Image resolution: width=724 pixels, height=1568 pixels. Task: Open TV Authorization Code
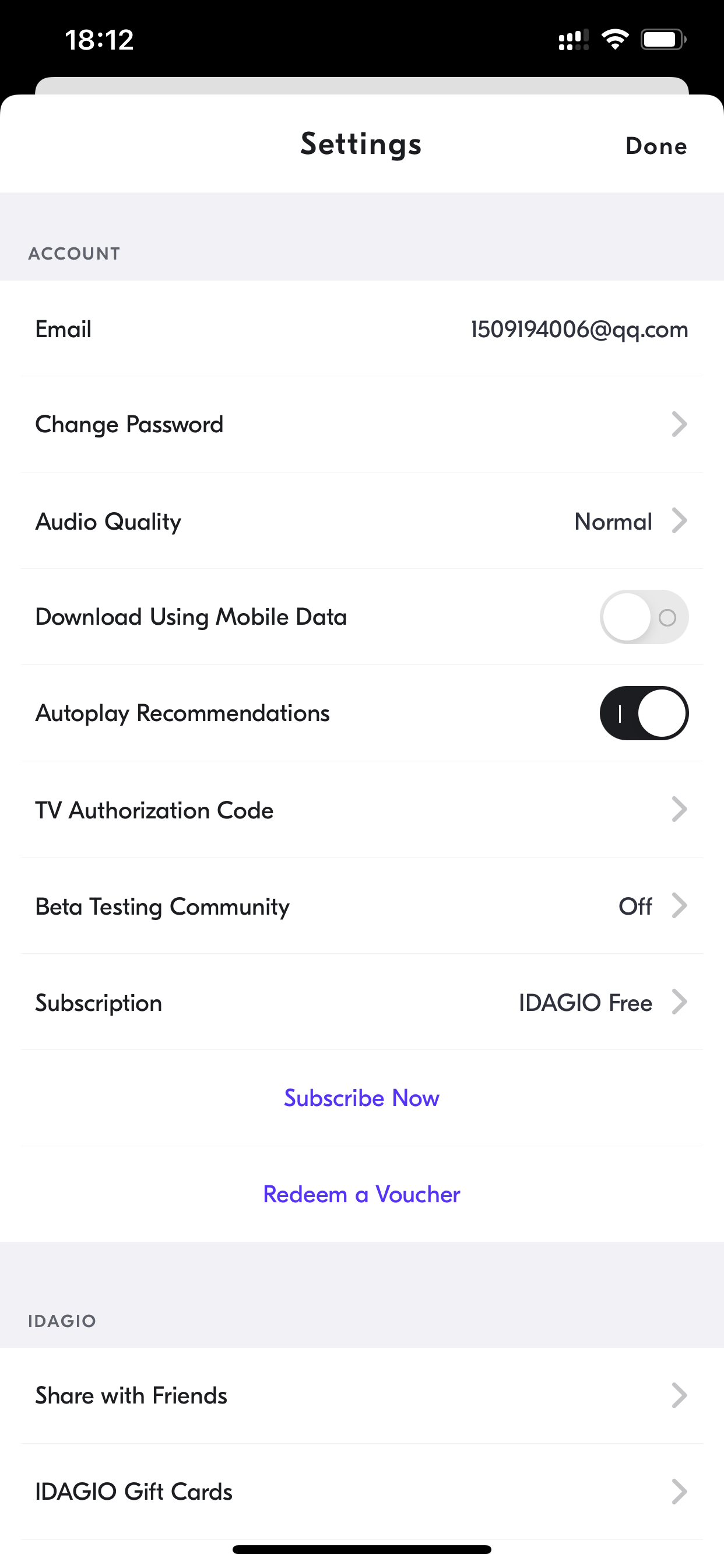coord(362,810)
